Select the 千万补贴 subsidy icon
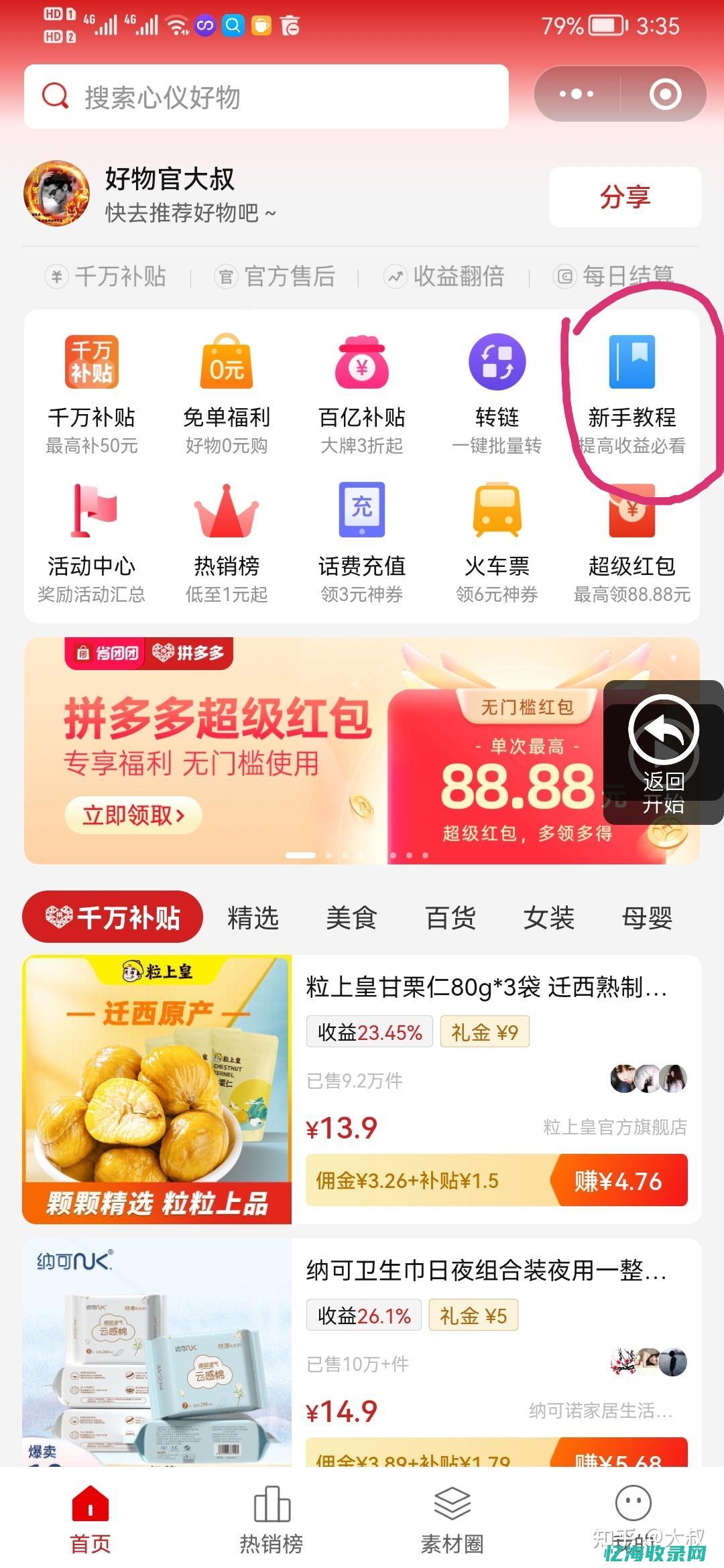Screen dimensions: 724x1568 (92, 362)
